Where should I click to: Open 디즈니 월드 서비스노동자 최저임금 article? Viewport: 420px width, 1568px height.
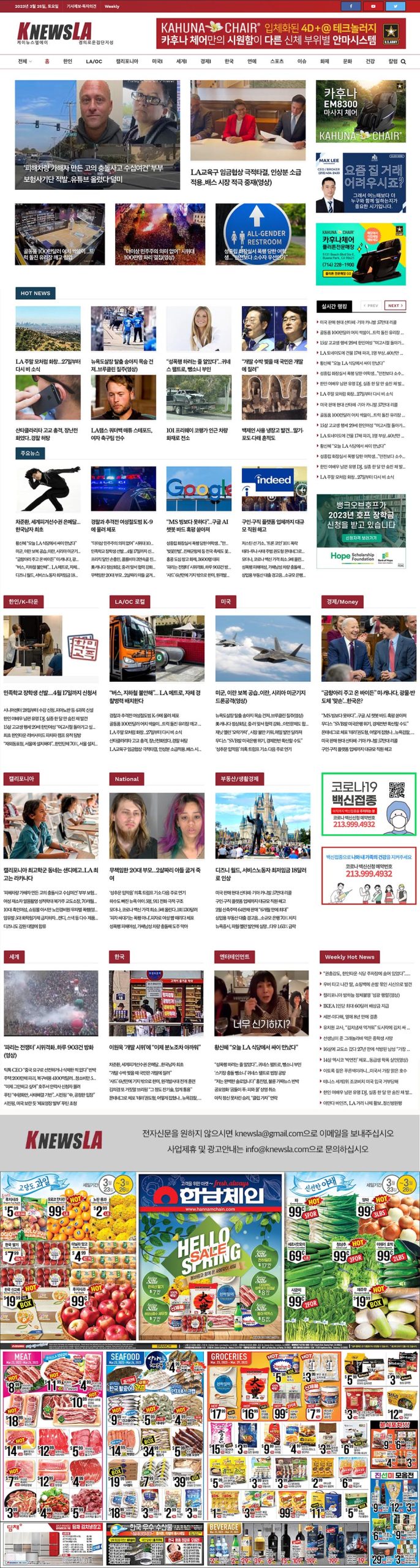(261, 873)
